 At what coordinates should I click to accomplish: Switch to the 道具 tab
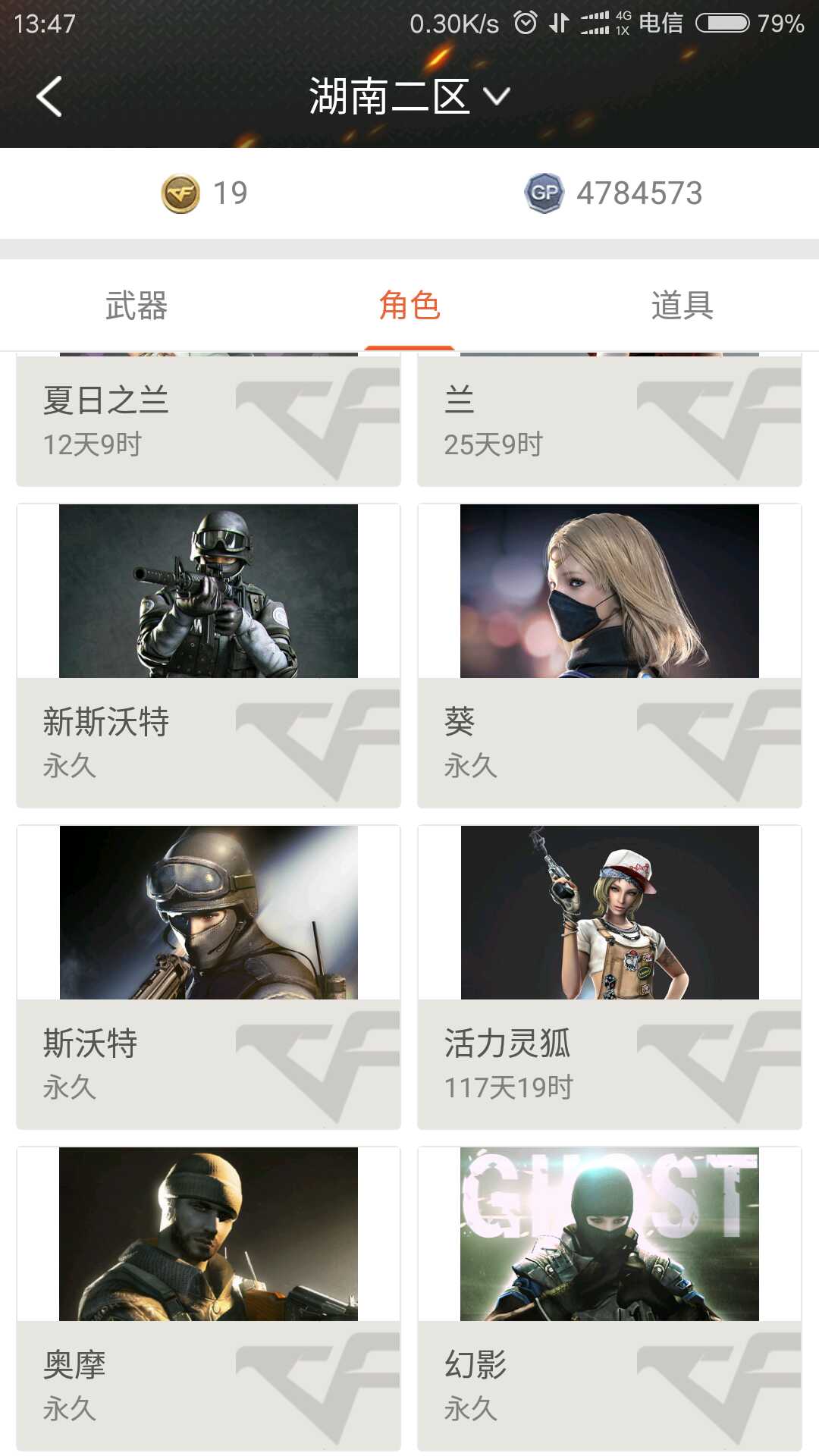(x=682, y=306)
